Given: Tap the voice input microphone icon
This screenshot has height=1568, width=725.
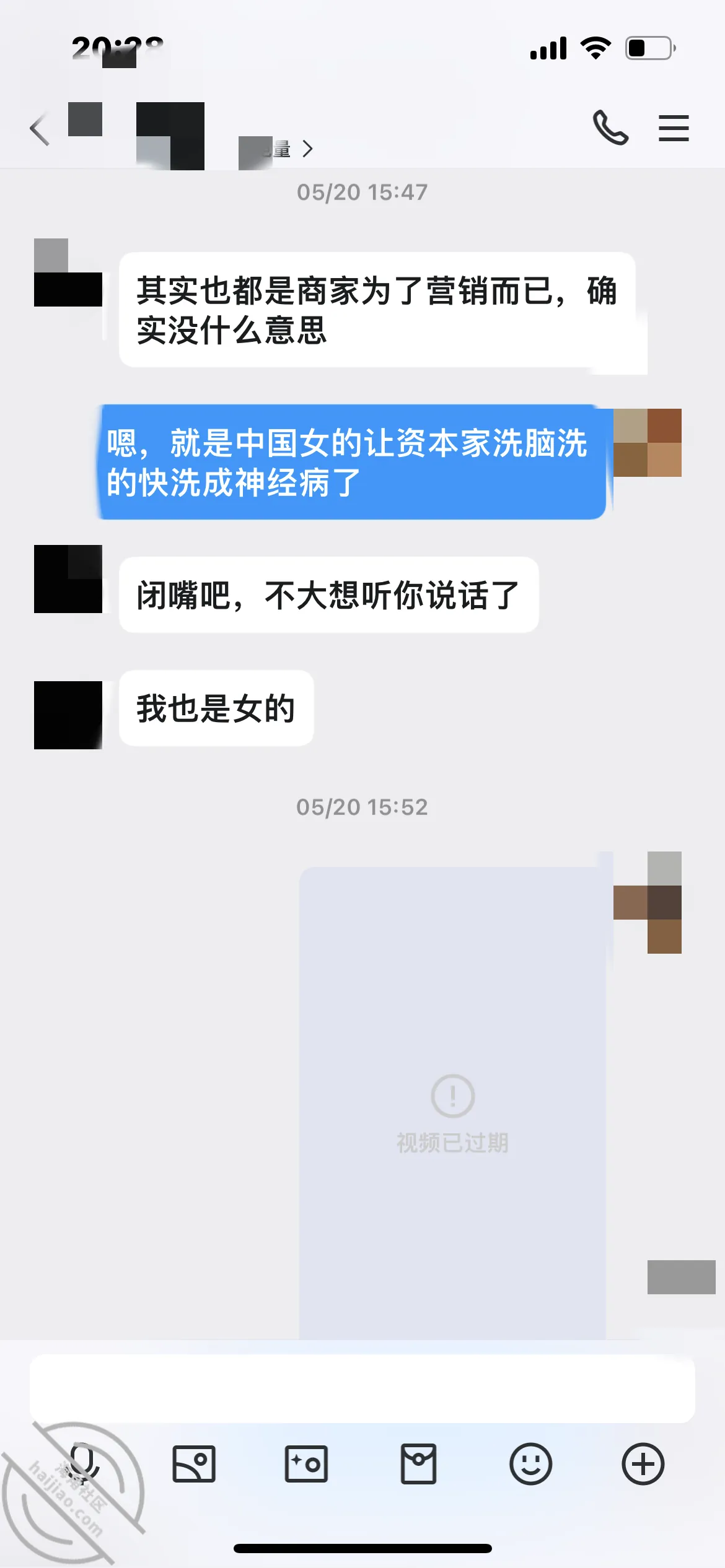Looking at the screenshot, I should (82, 1464).
